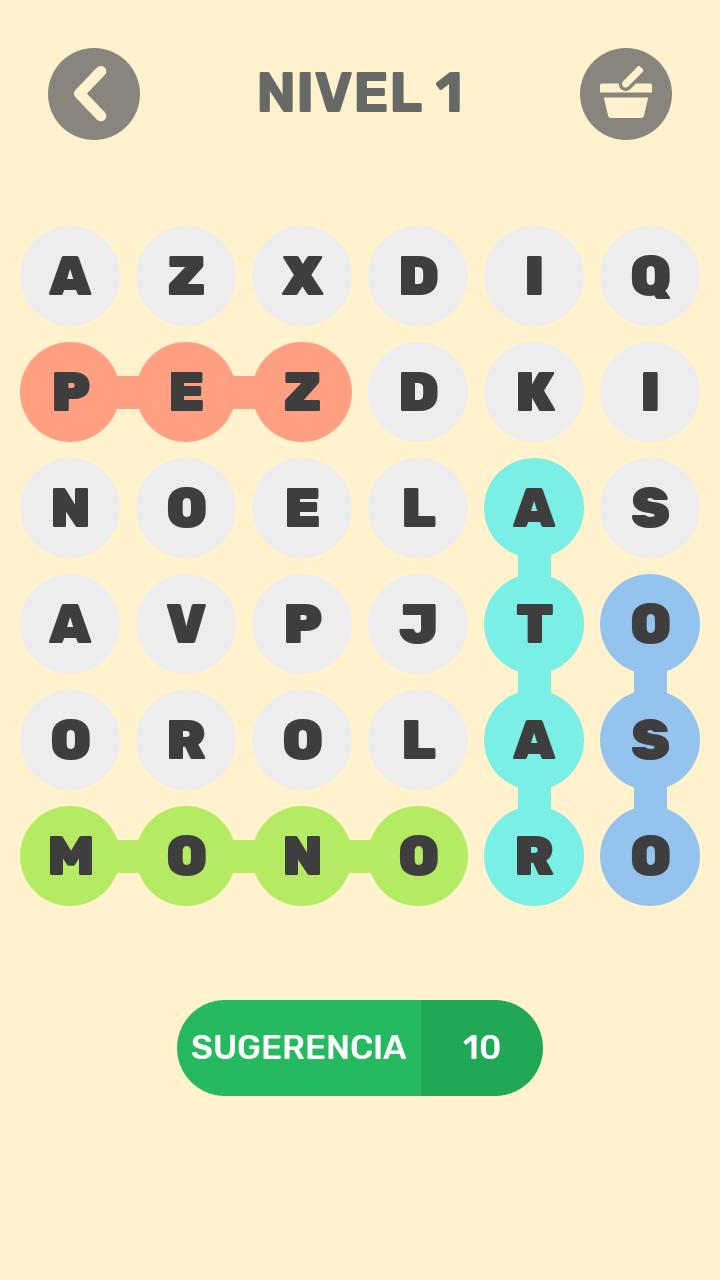Screen dimensions: 720x1280
Task: Select the letter Q tile
Action: (650, 276)
